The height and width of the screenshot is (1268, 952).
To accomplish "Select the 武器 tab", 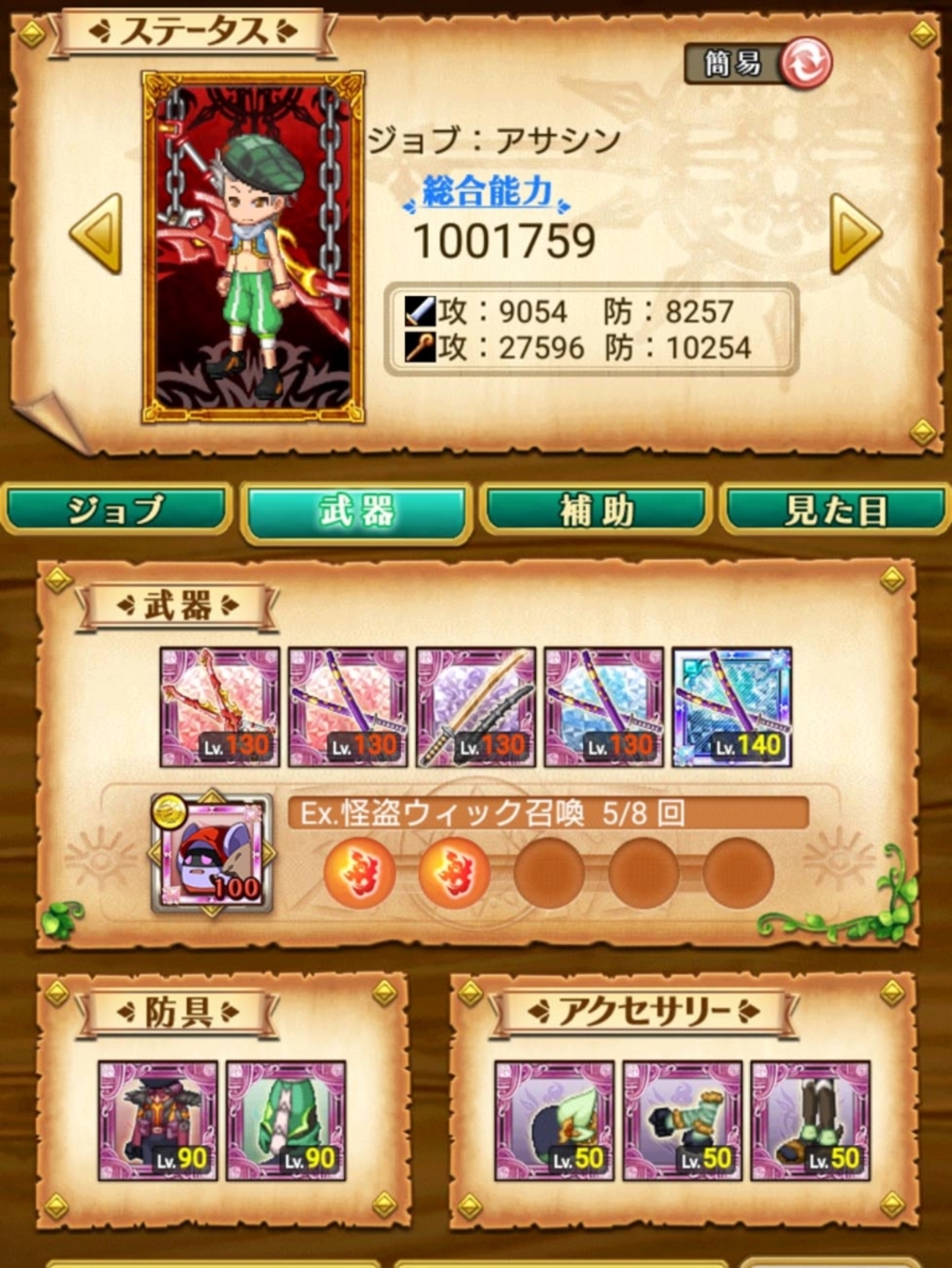I will (x=356, y=511).
